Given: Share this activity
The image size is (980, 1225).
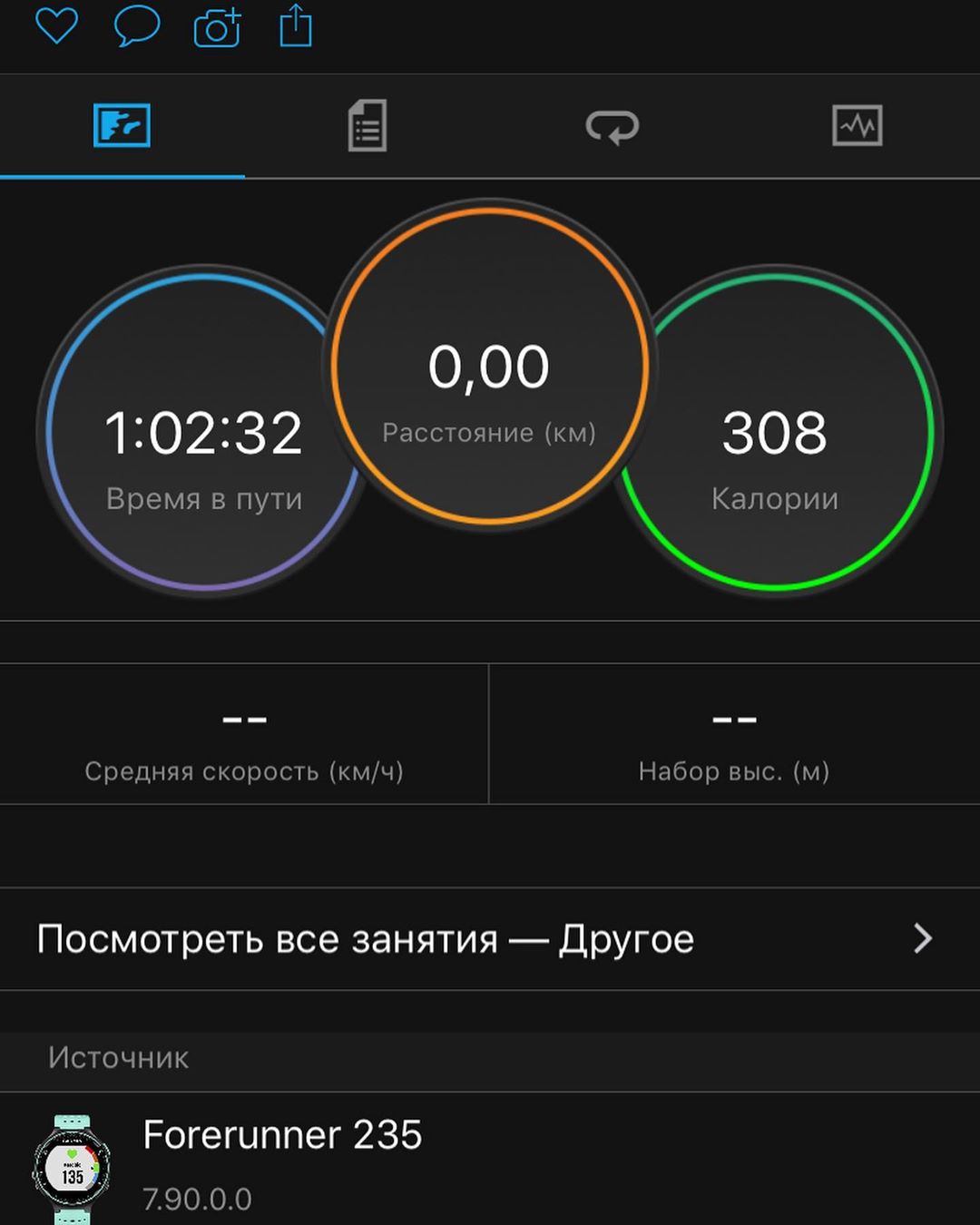Looking at the screenshot, I should (x=295, y=25).
